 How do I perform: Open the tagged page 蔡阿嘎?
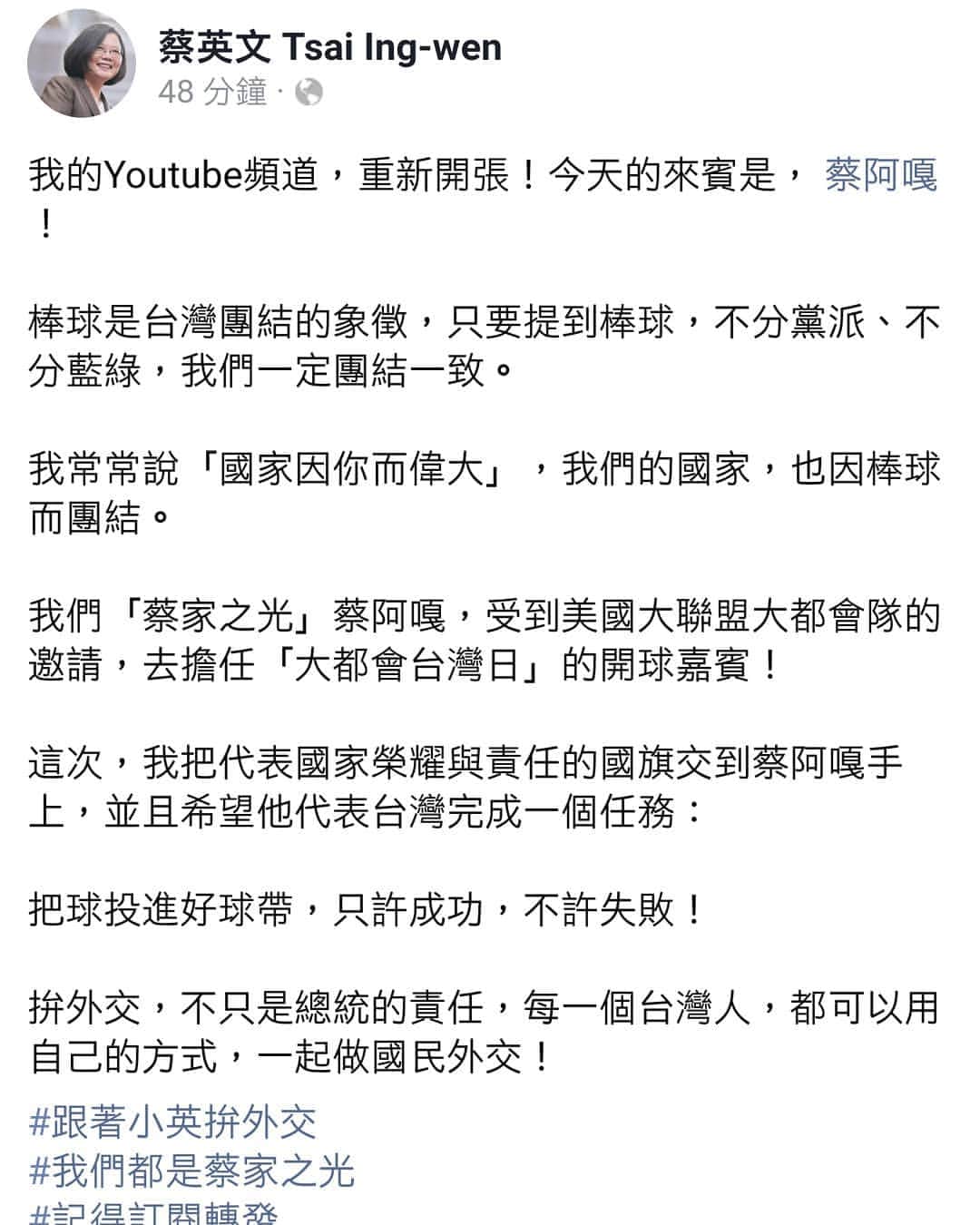pyautogui.click(x=879, y=175)
